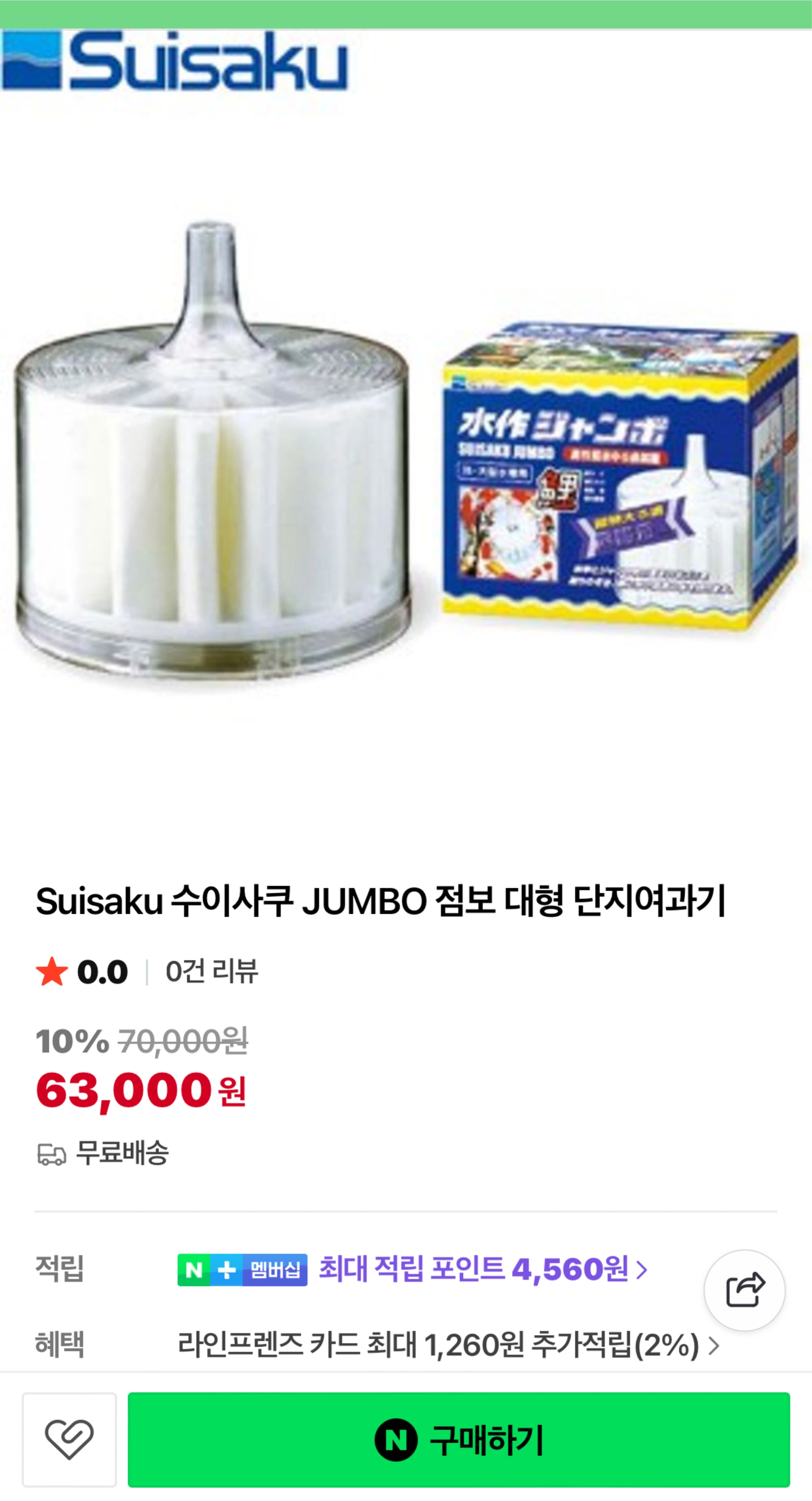Add this product to the wishlist

69,1440
